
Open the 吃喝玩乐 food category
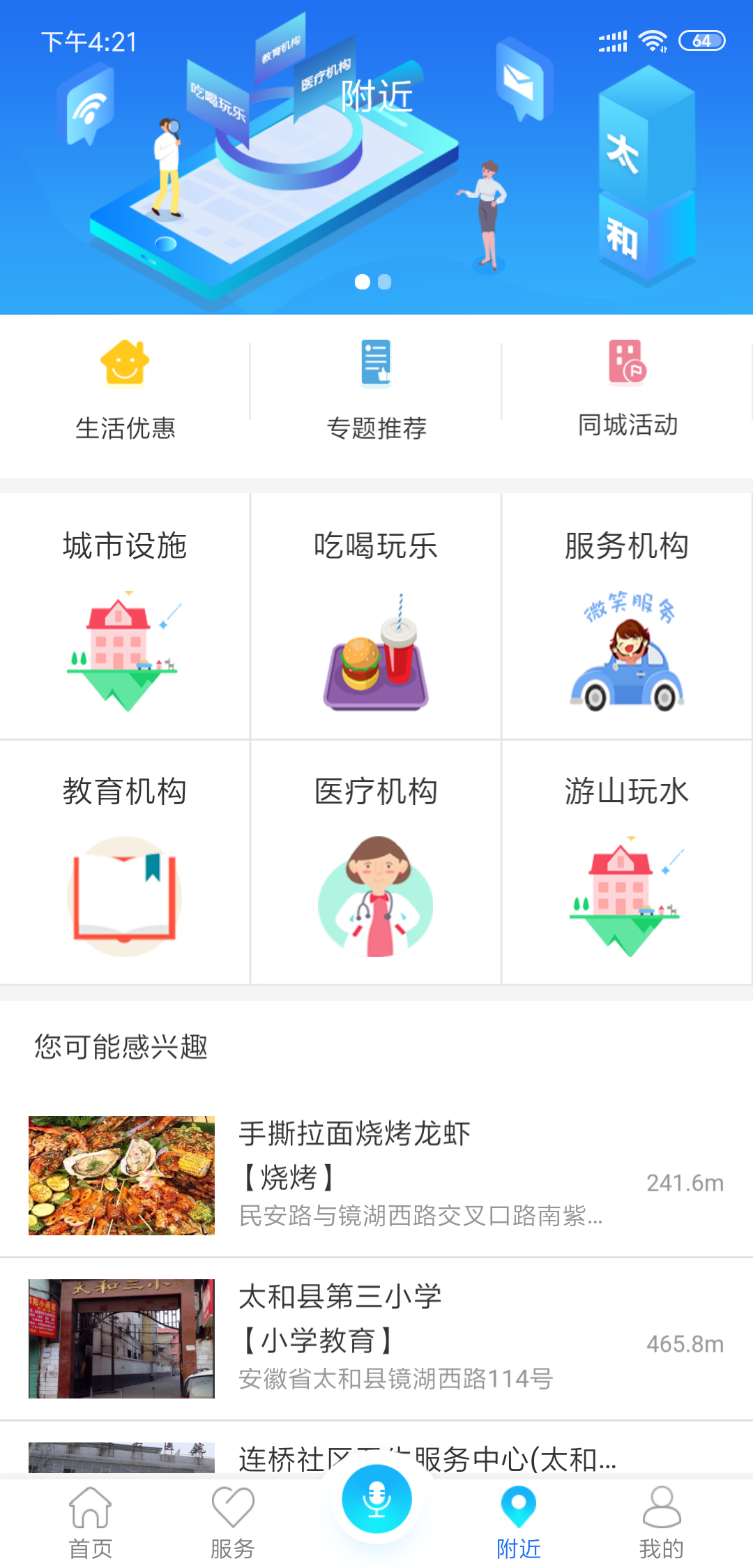(376, 614)
